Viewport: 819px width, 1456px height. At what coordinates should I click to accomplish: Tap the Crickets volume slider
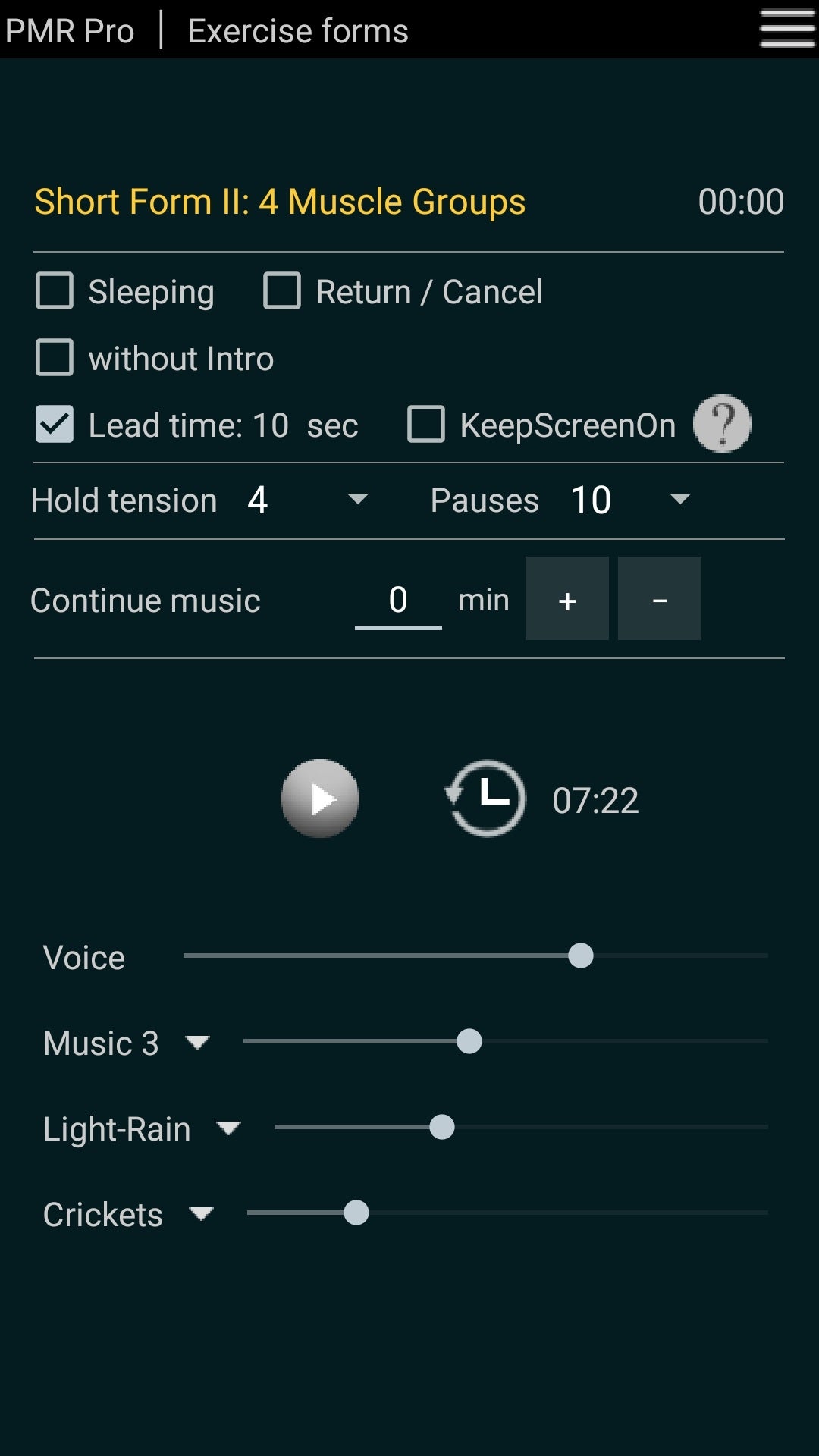click(x=507, y=1213)
